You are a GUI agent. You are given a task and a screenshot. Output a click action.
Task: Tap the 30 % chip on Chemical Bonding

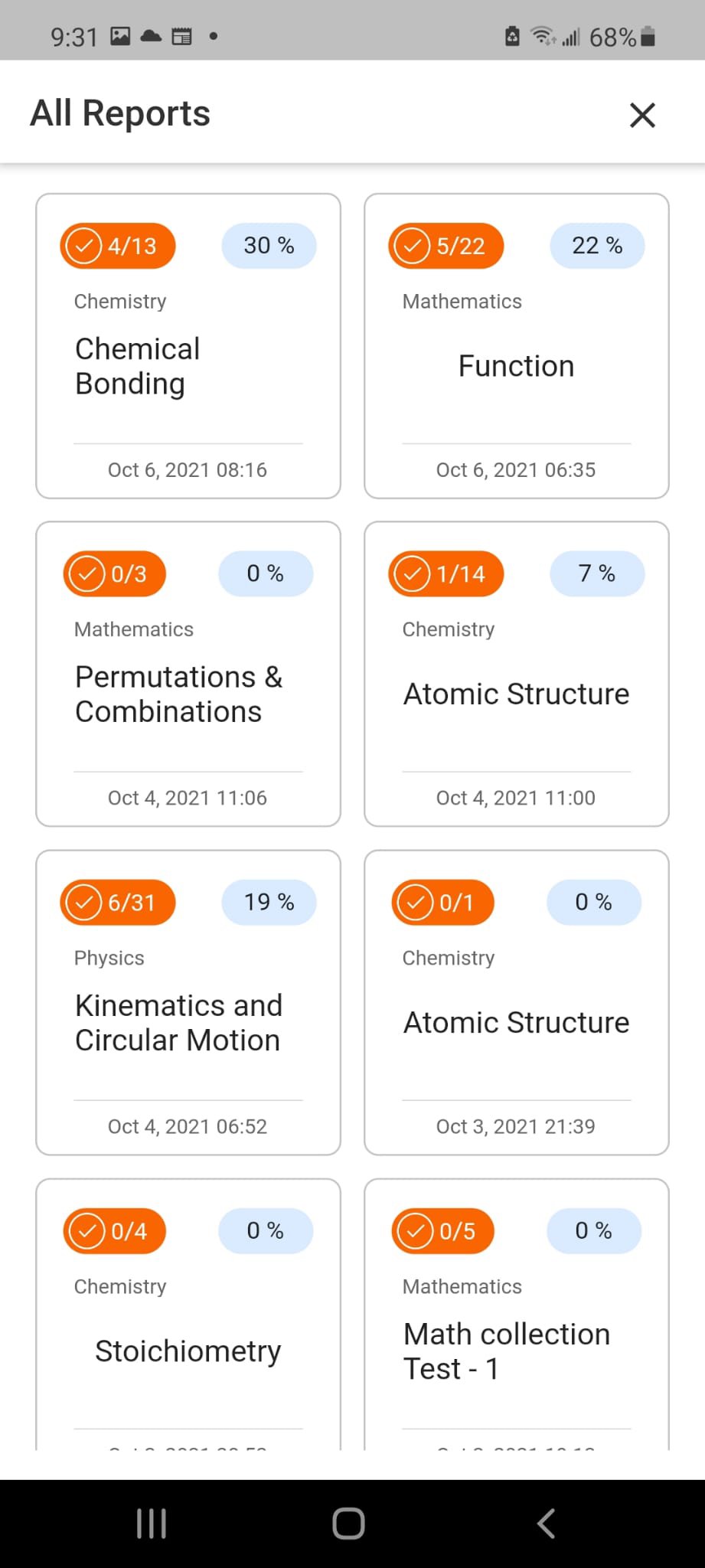269,245
